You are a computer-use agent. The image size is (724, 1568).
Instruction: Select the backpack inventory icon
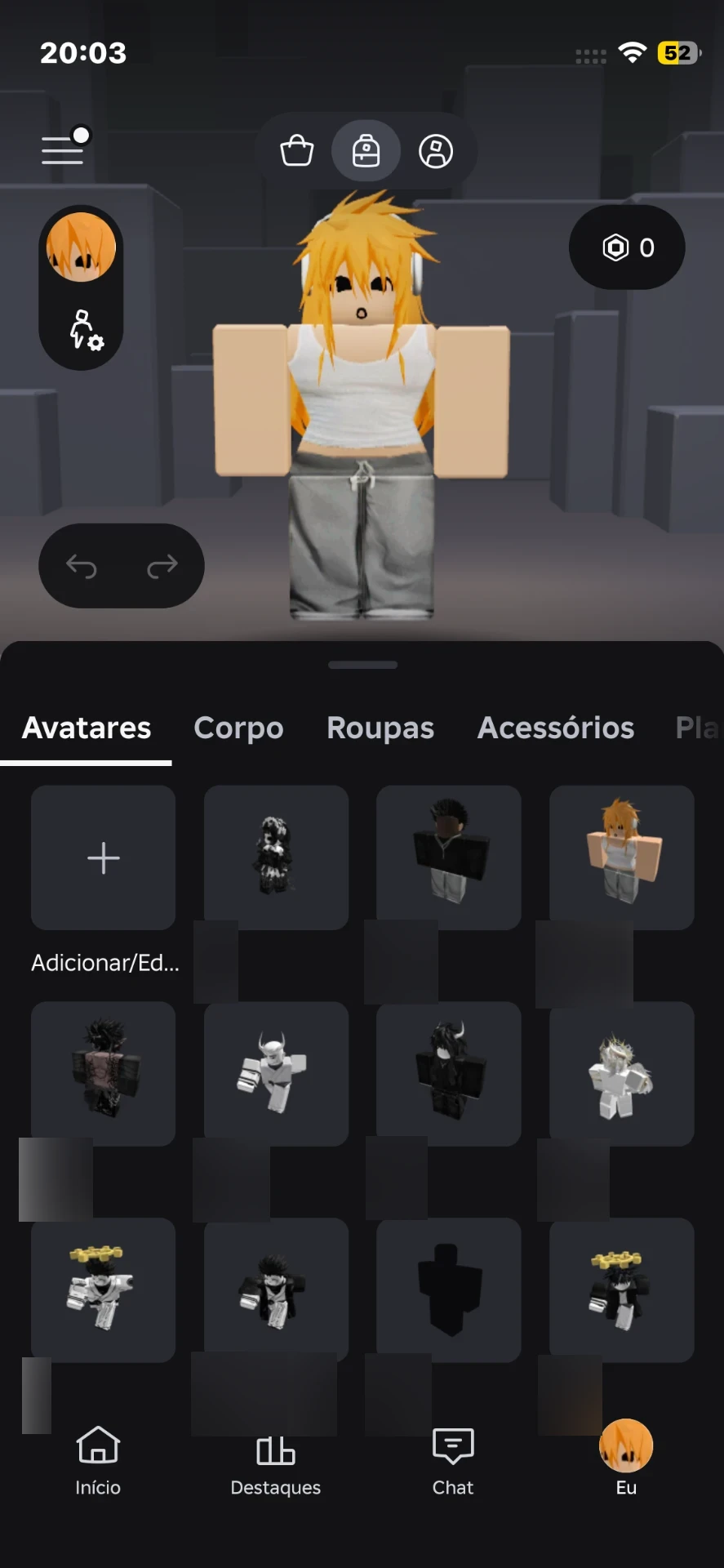(x=366, y=151)
